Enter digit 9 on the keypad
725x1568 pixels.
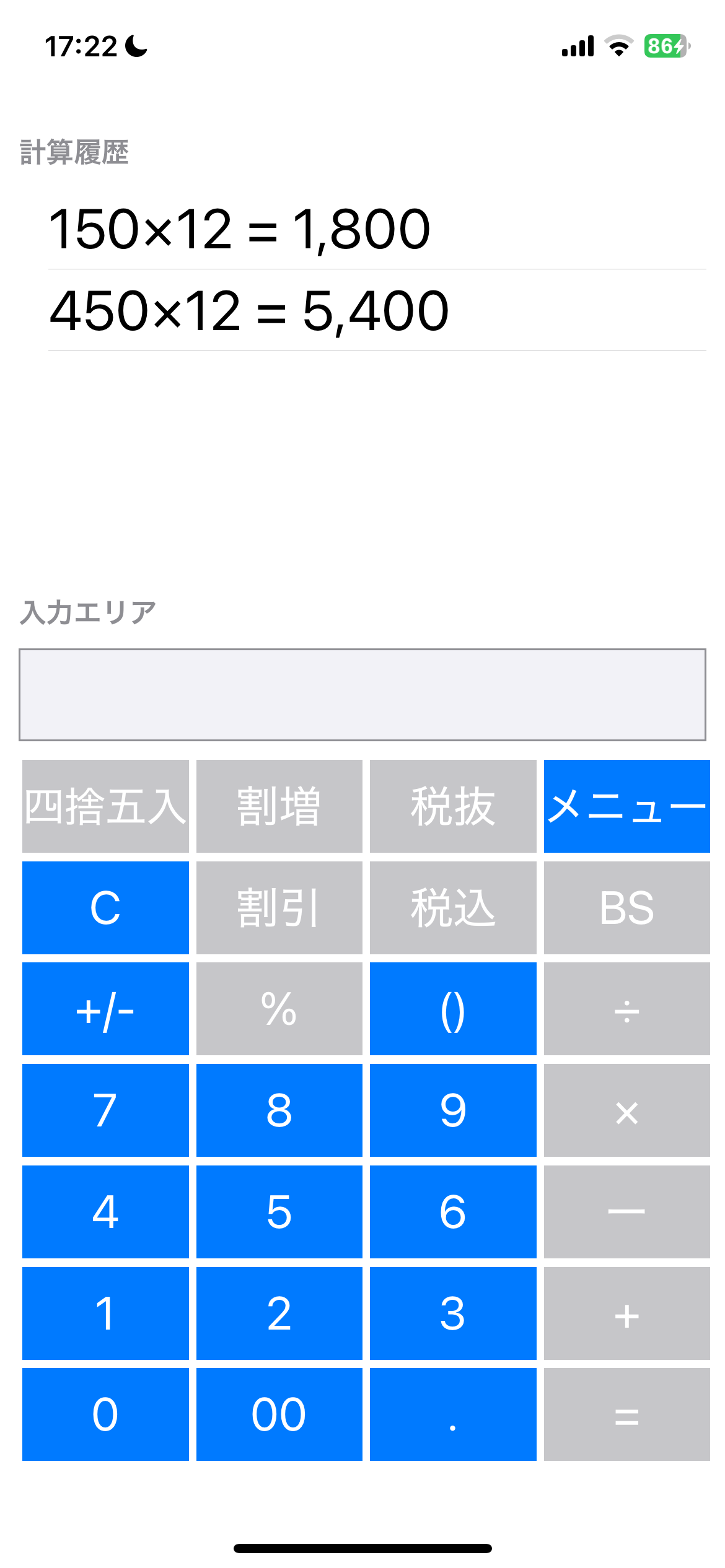pyautogui.click(x=453, y=1110)
